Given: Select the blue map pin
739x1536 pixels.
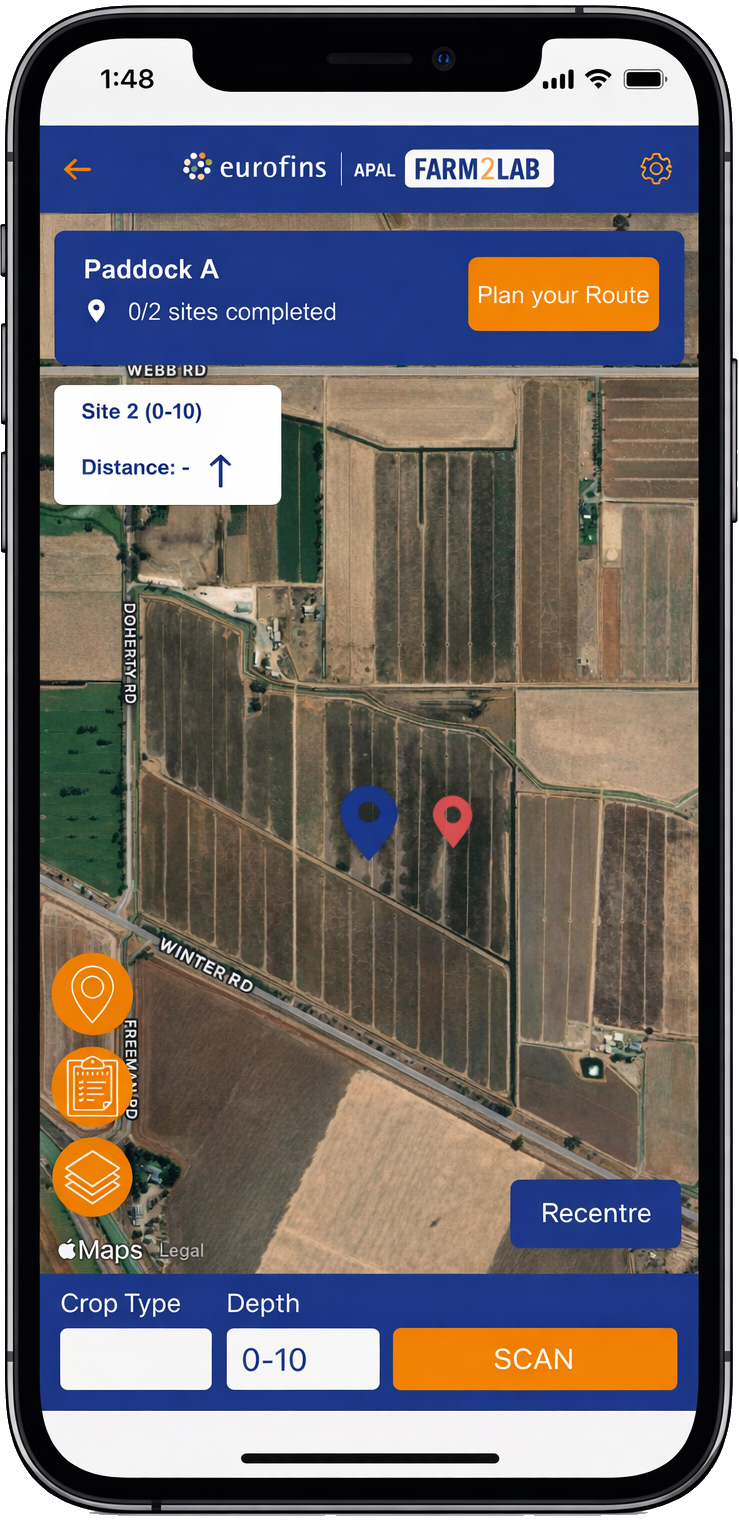Looking at the screenshot, I should point(369,818).
